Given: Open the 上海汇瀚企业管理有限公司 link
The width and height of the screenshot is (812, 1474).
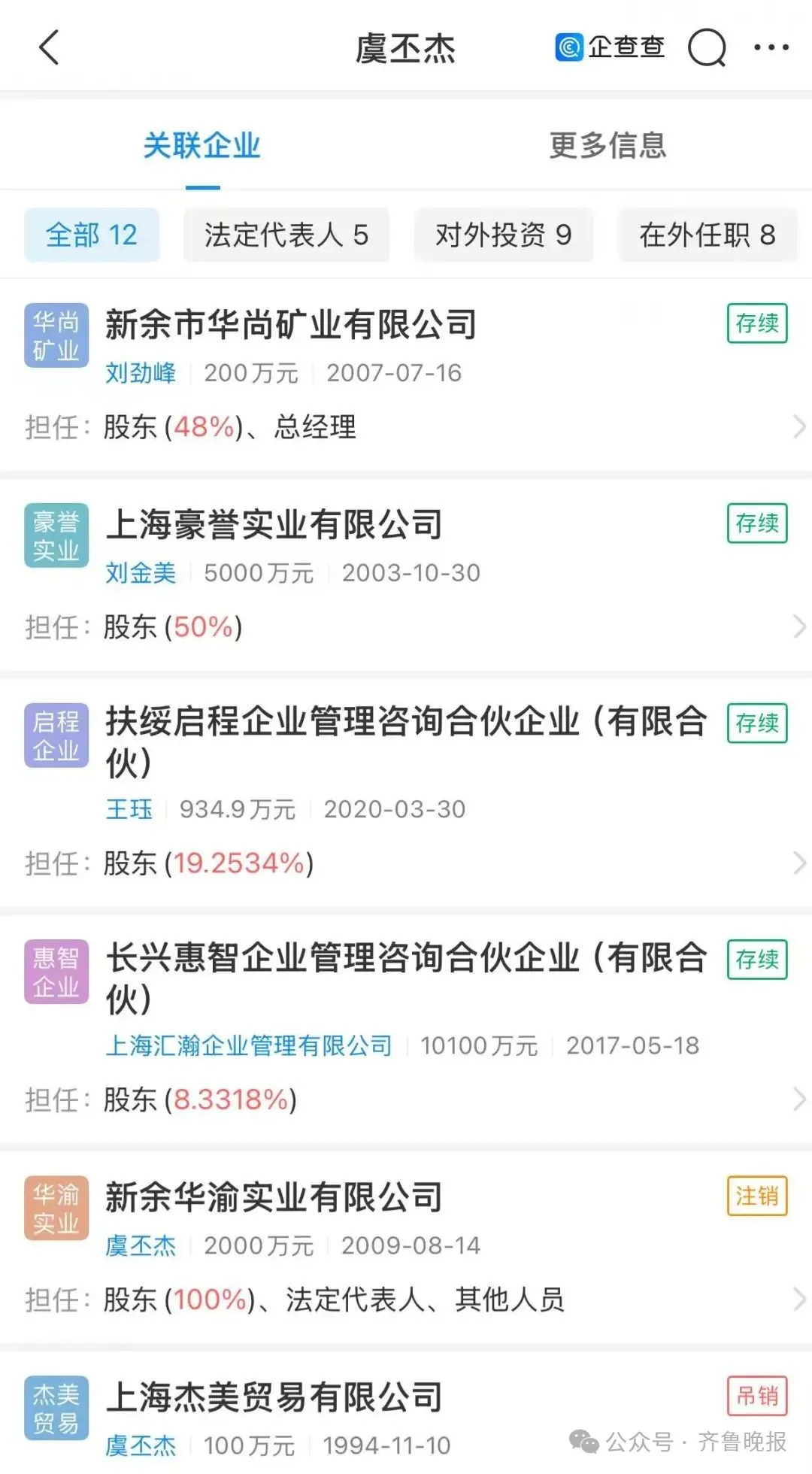Looking at the screenshot, I should point(249,1045).
